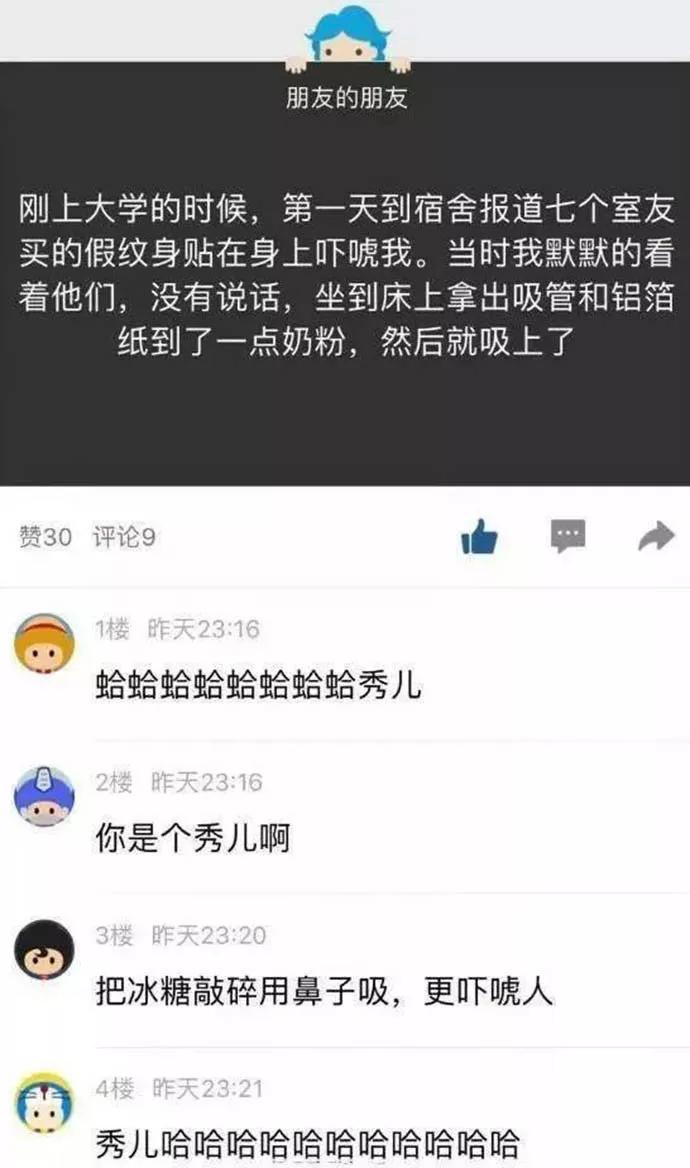Open the comment about 冰糖敲碎用鼻子吸
690x1168 pixels.
pyautogui.click(x=324, y=991)
